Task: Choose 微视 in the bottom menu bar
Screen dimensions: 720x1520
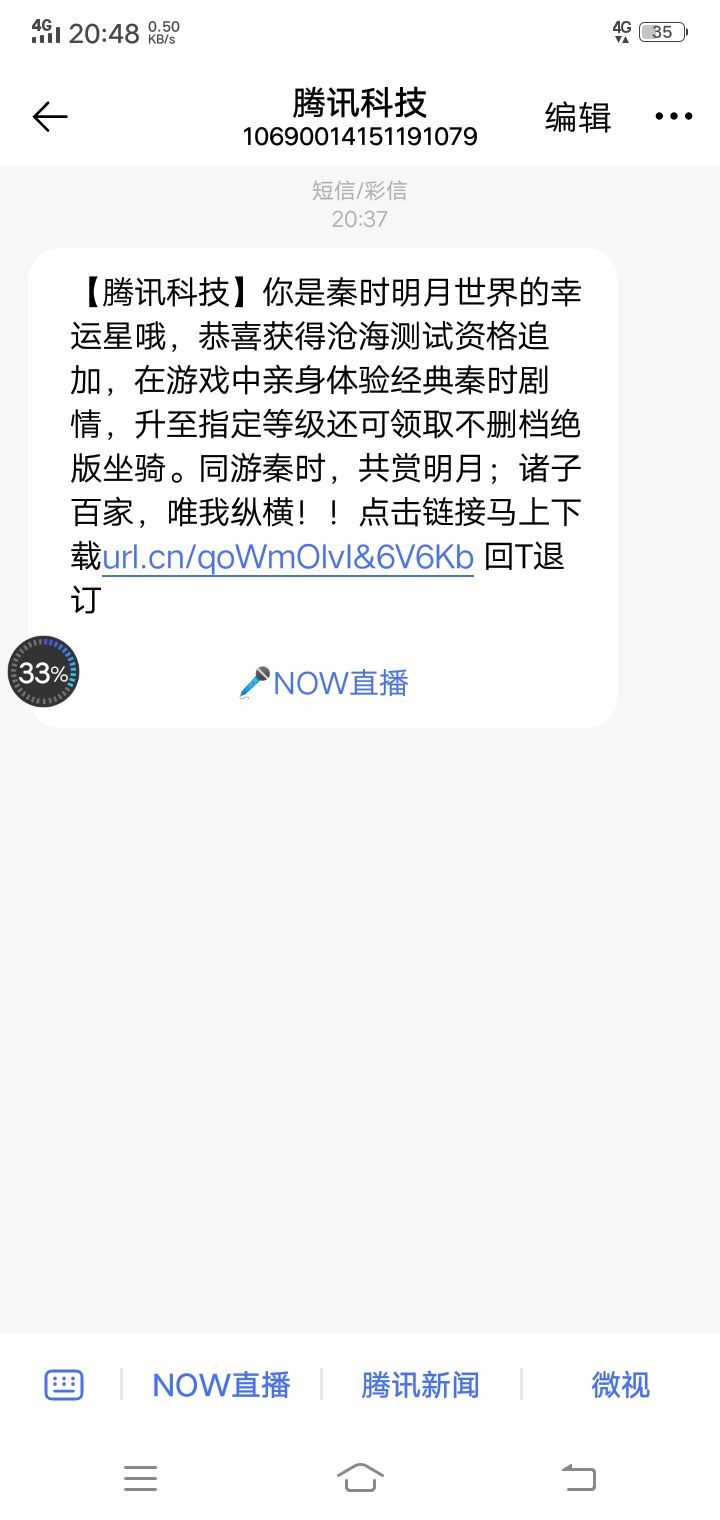Action: point(620,1385)
